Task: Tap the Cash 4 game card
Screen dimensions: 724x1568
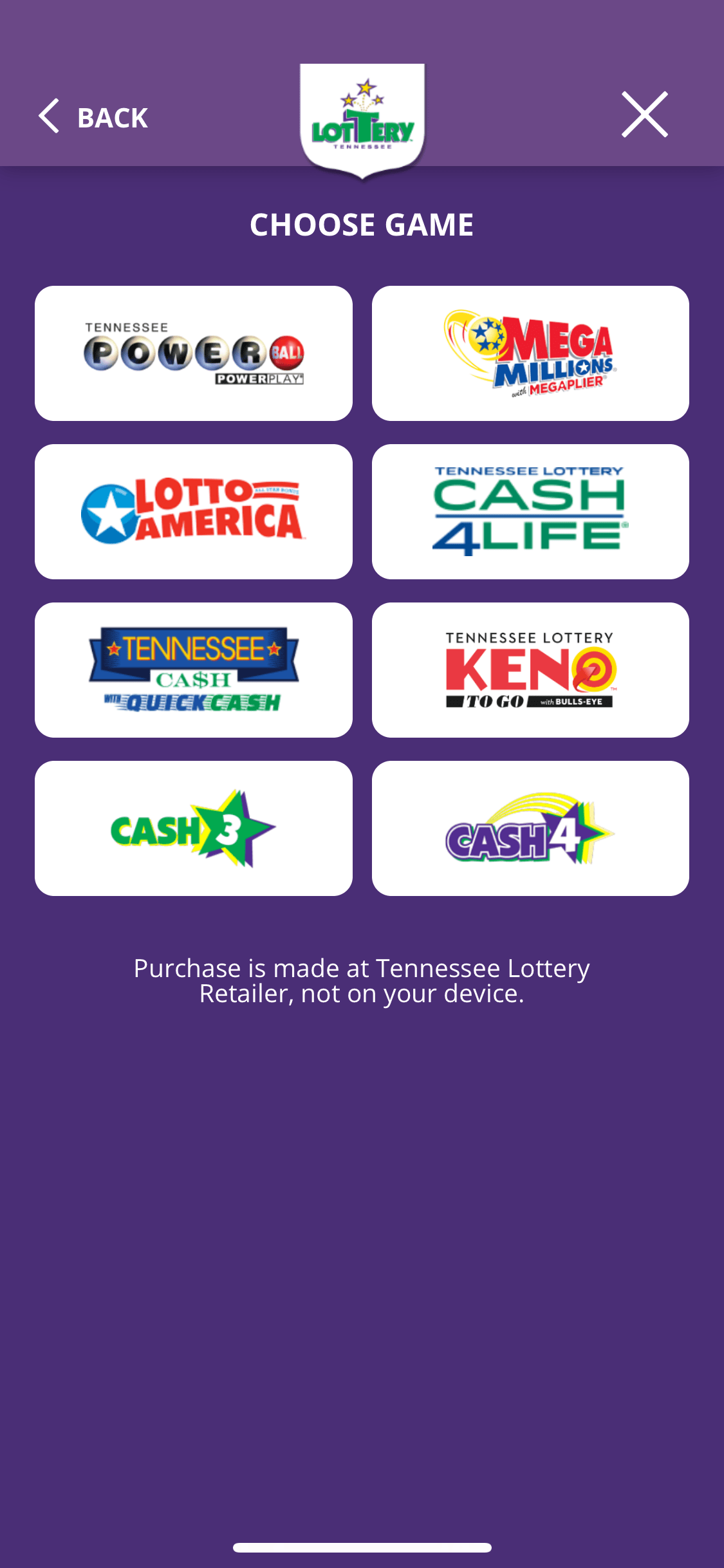Action: click(530, 828)
